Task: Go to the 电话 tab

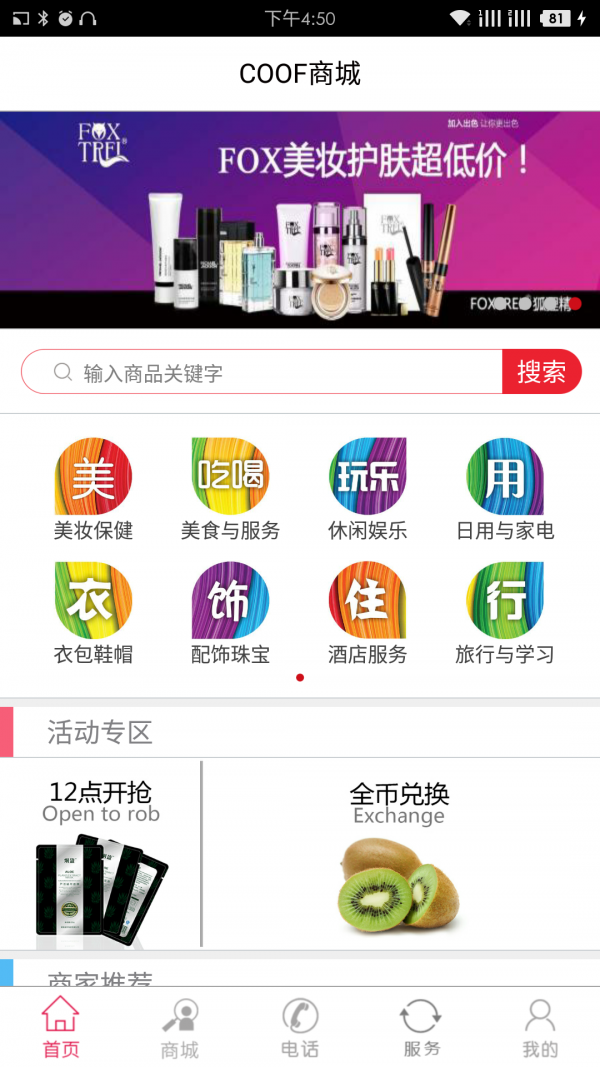Action: point(300,1027)
